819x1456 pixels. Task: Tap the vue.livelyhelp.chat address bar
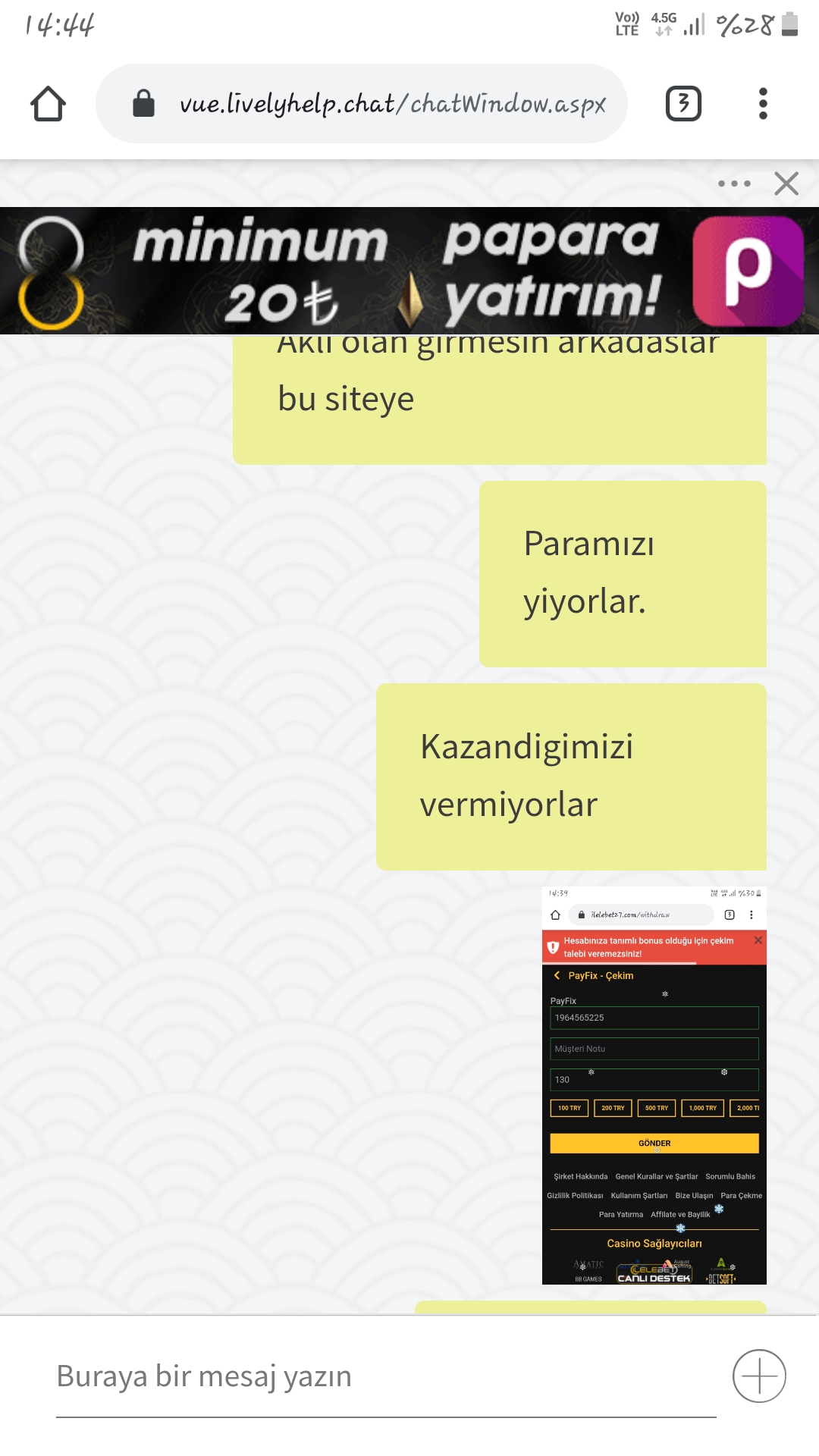tap(362, 103)
